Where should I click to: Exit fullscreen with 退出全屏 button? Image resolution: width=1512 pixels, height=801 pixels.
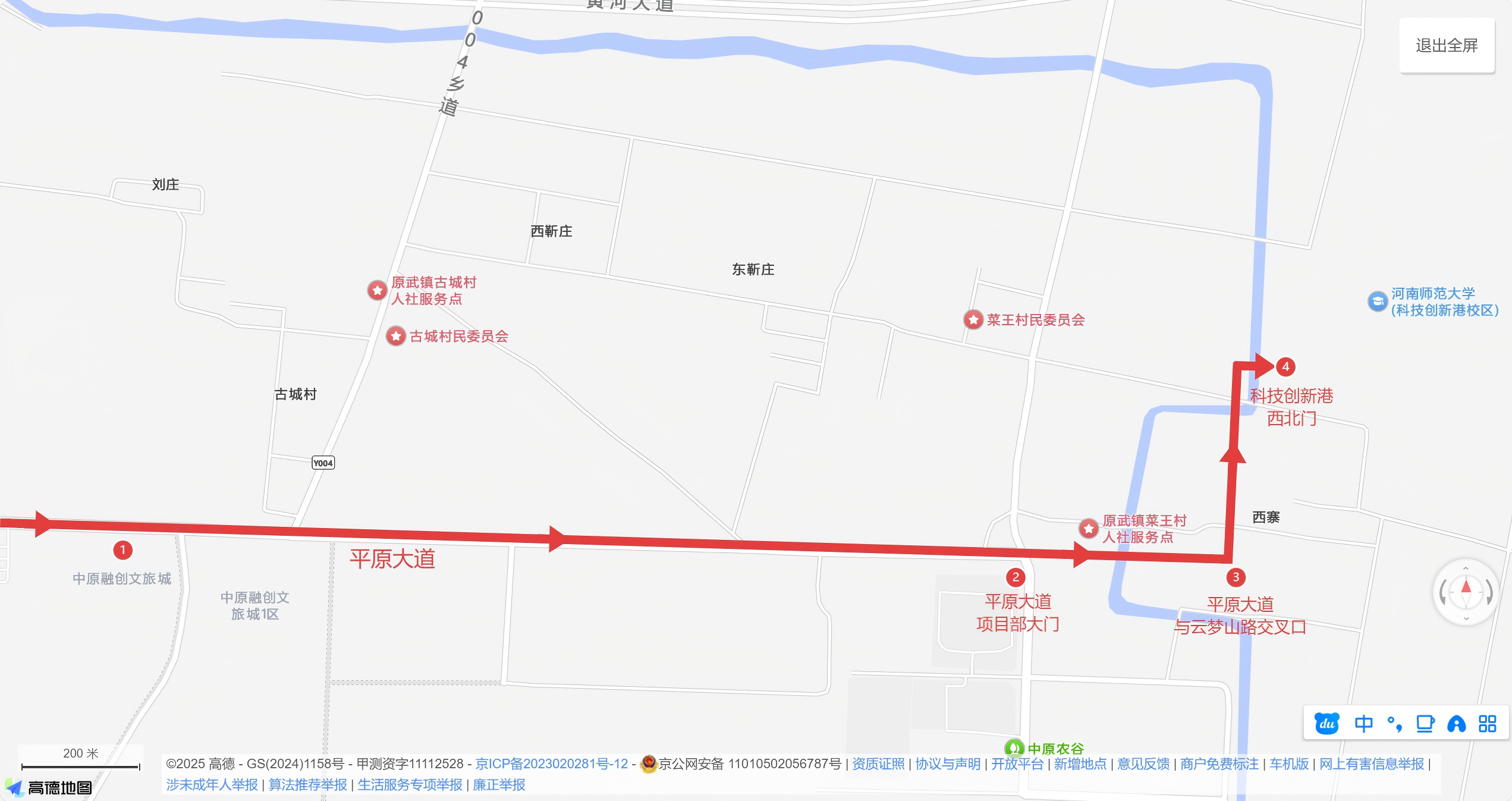coord(1446,45)
